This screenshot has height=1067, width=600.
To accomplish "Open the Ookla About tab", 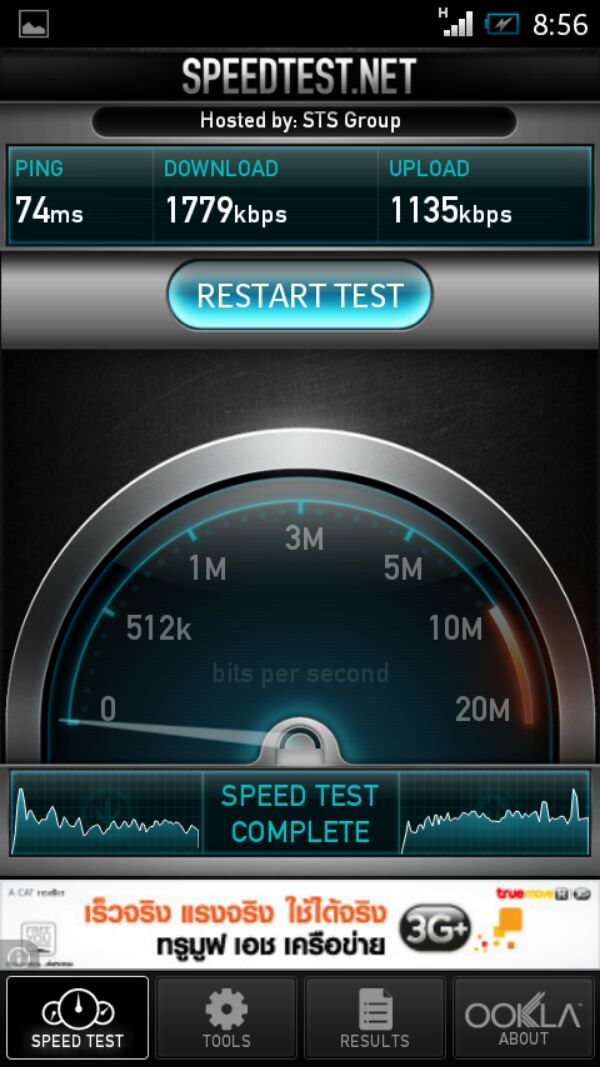I will tap(523, 1018).
